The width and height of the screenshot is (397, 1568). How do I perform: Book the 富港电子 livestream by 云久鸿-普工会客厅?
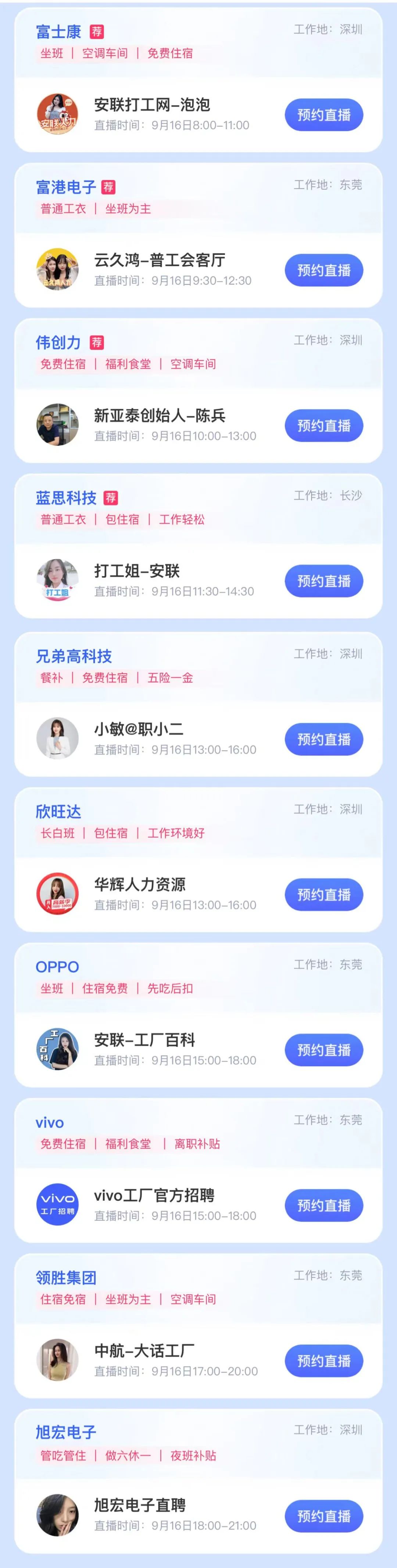pos(323,270)
